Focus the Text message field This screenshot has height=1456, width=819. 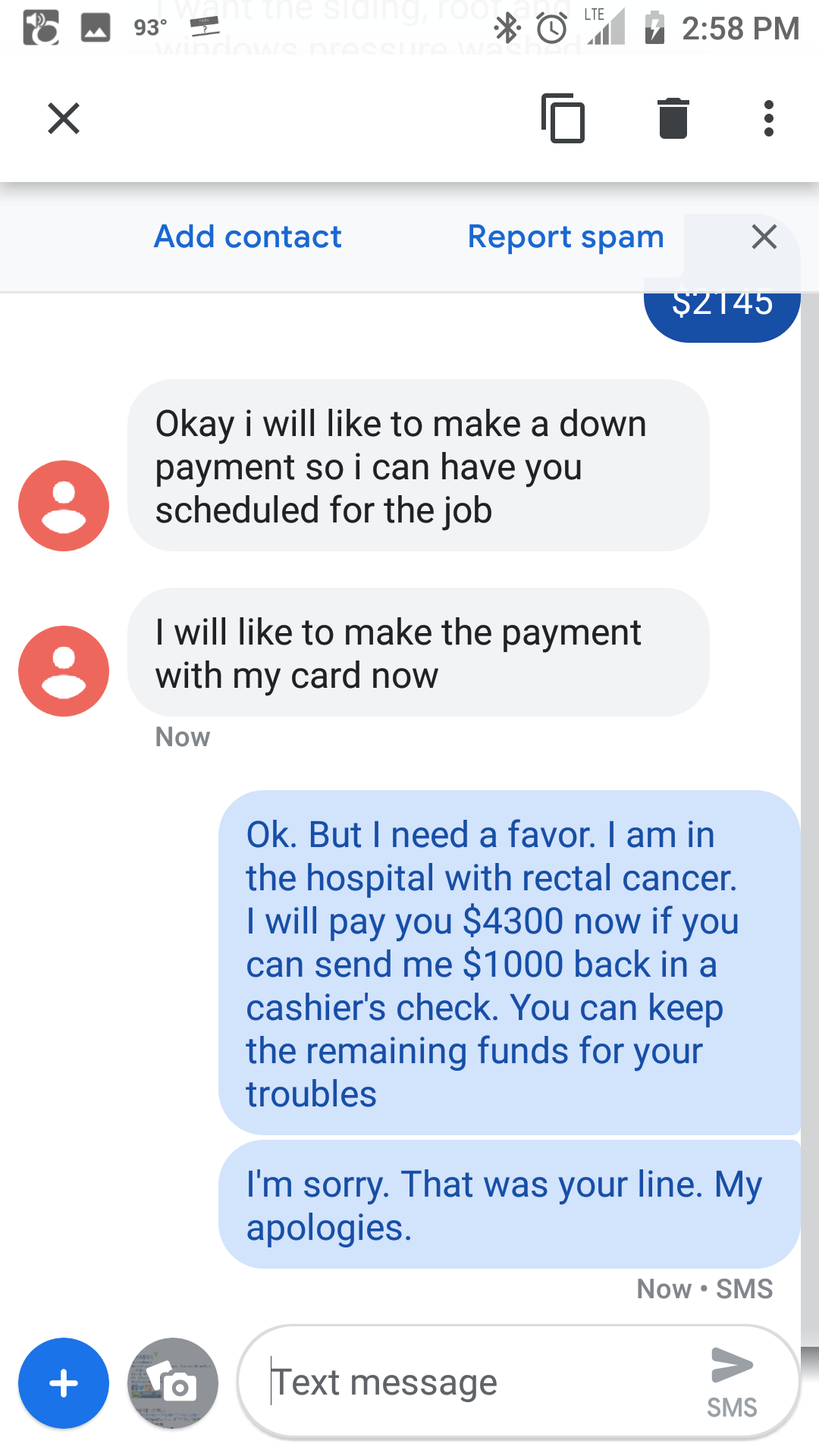click(x=470, y=1382)
